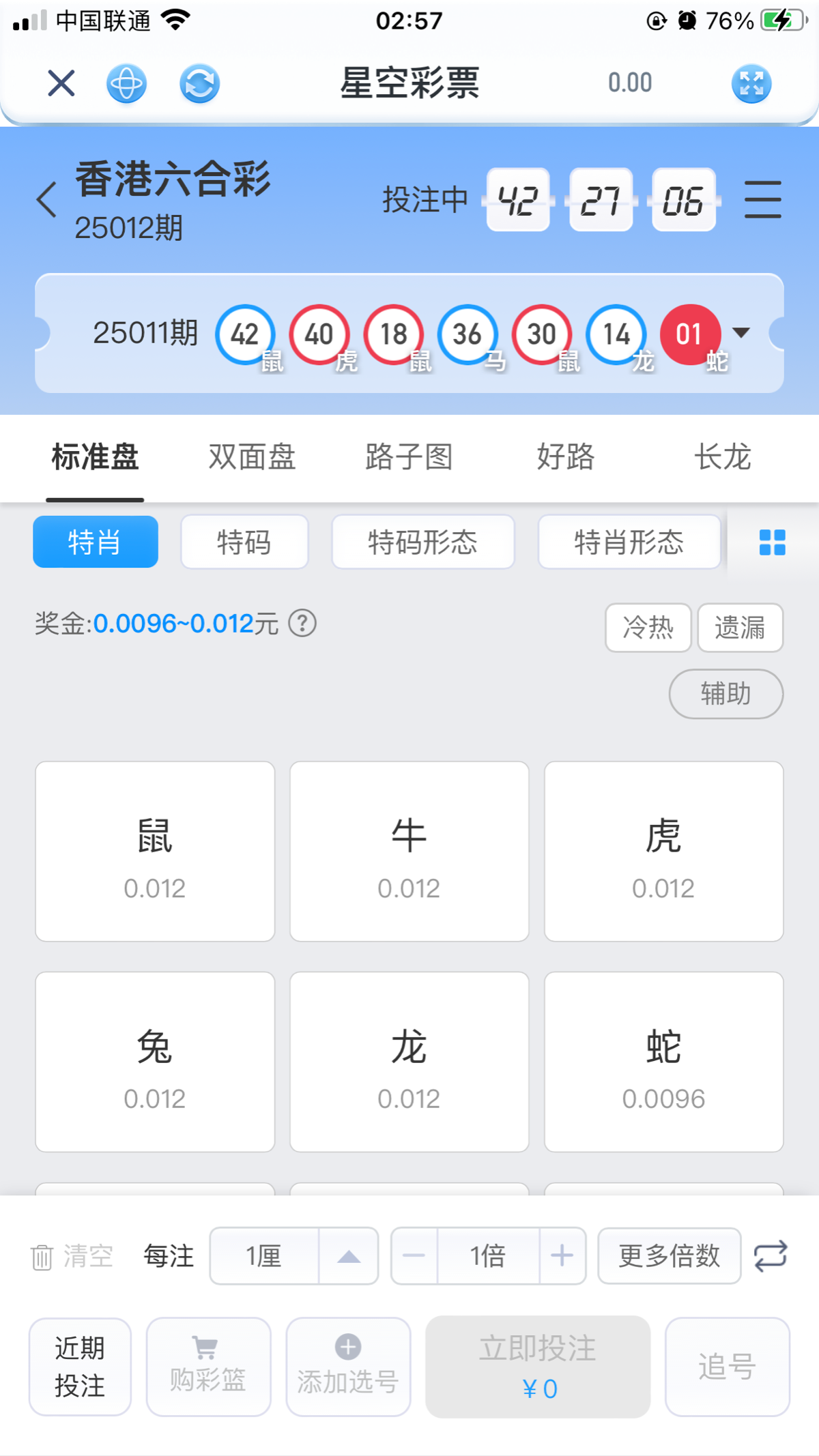Image resolution: width=819 pixels, height=1456 pixels.
Task: Pick the 蛇 zodiac card with 0.0096 odds
Action: point(664,1062)
